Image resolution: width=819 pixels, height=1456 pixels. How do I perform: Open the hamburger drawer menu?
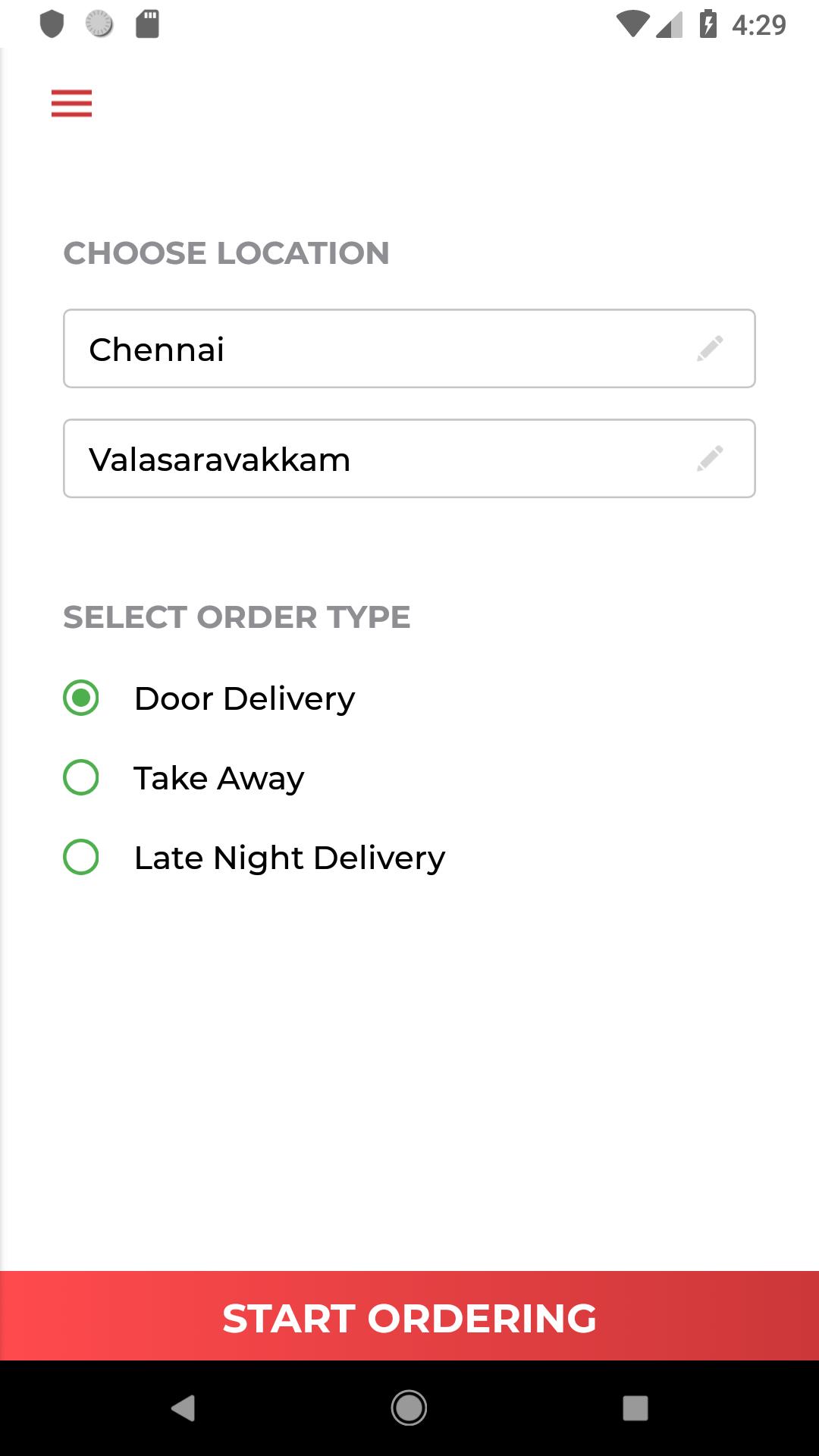71,103
